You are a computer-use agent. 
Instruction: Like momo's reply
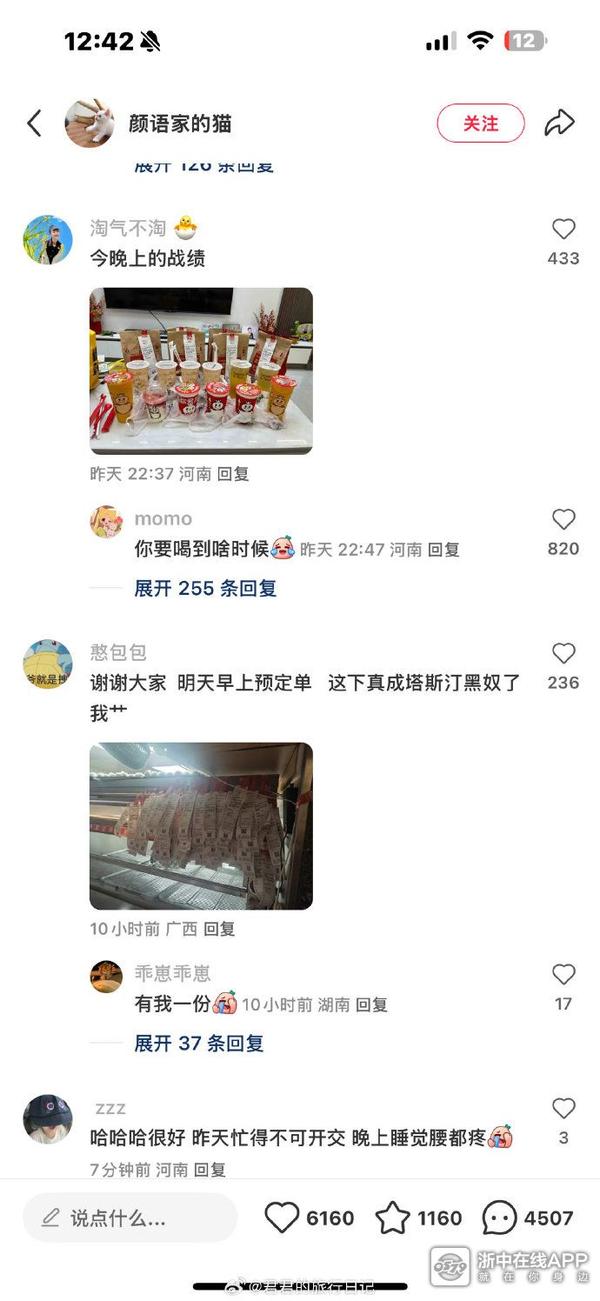pos(564,519)
